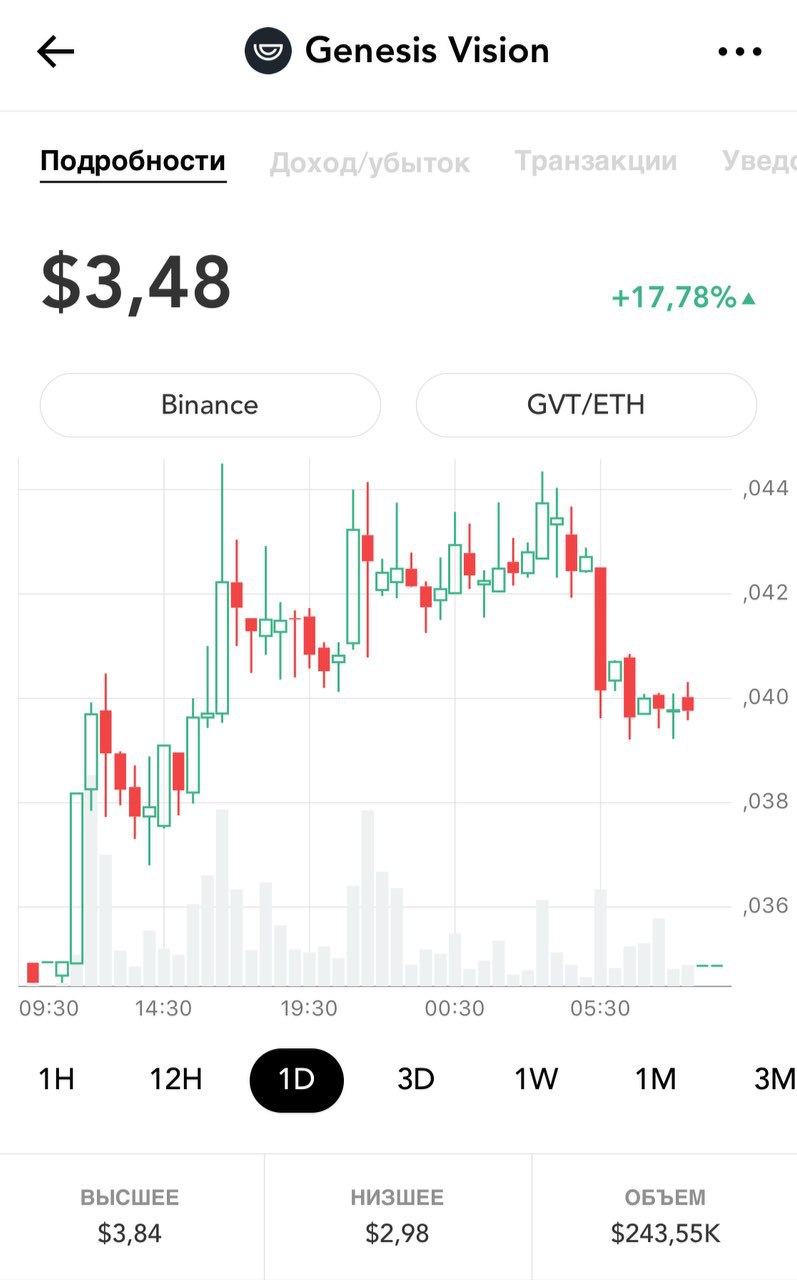
Task: Pick a different pair than GVT/ETH
Action: tap(586, 405)
